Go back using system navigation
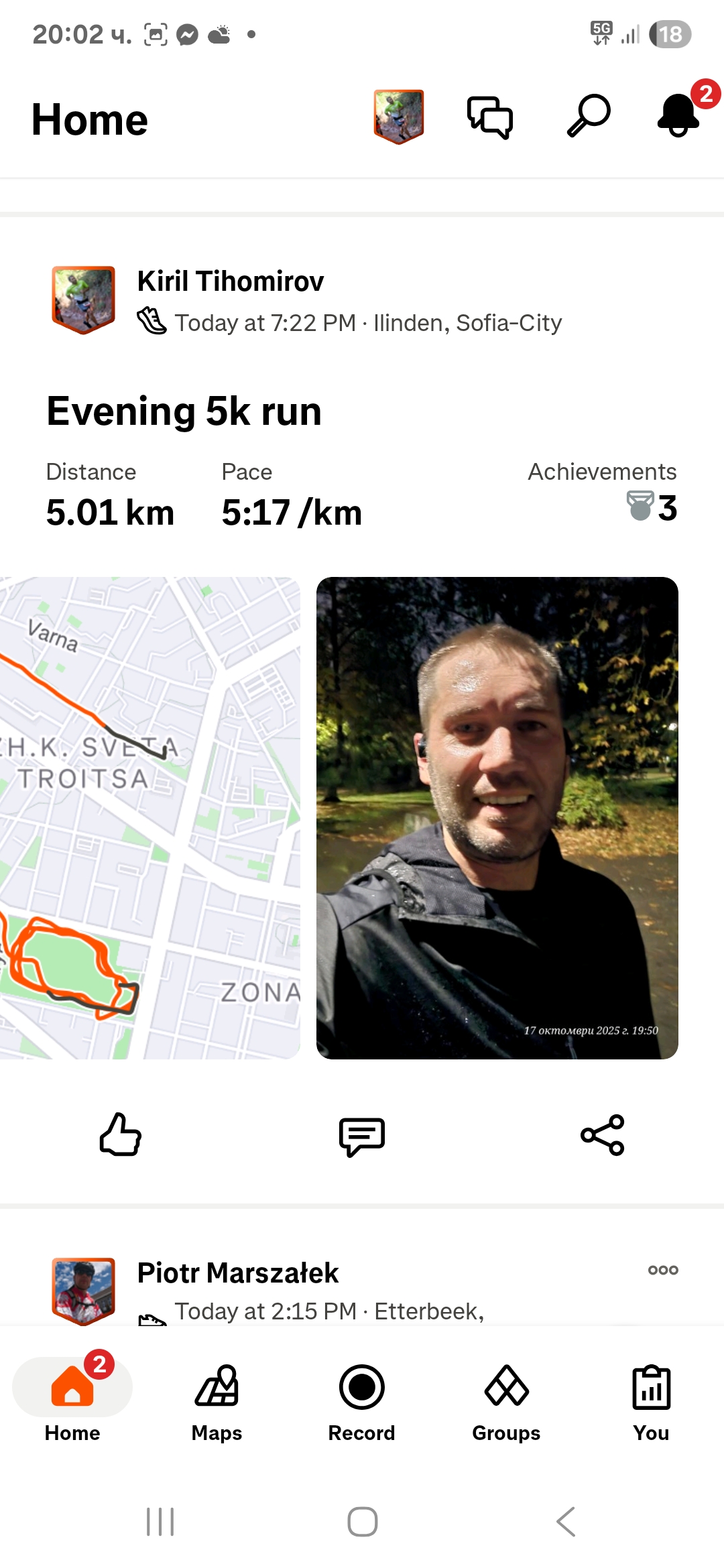Screen dimensions: 724x1568 [566, 1521]
